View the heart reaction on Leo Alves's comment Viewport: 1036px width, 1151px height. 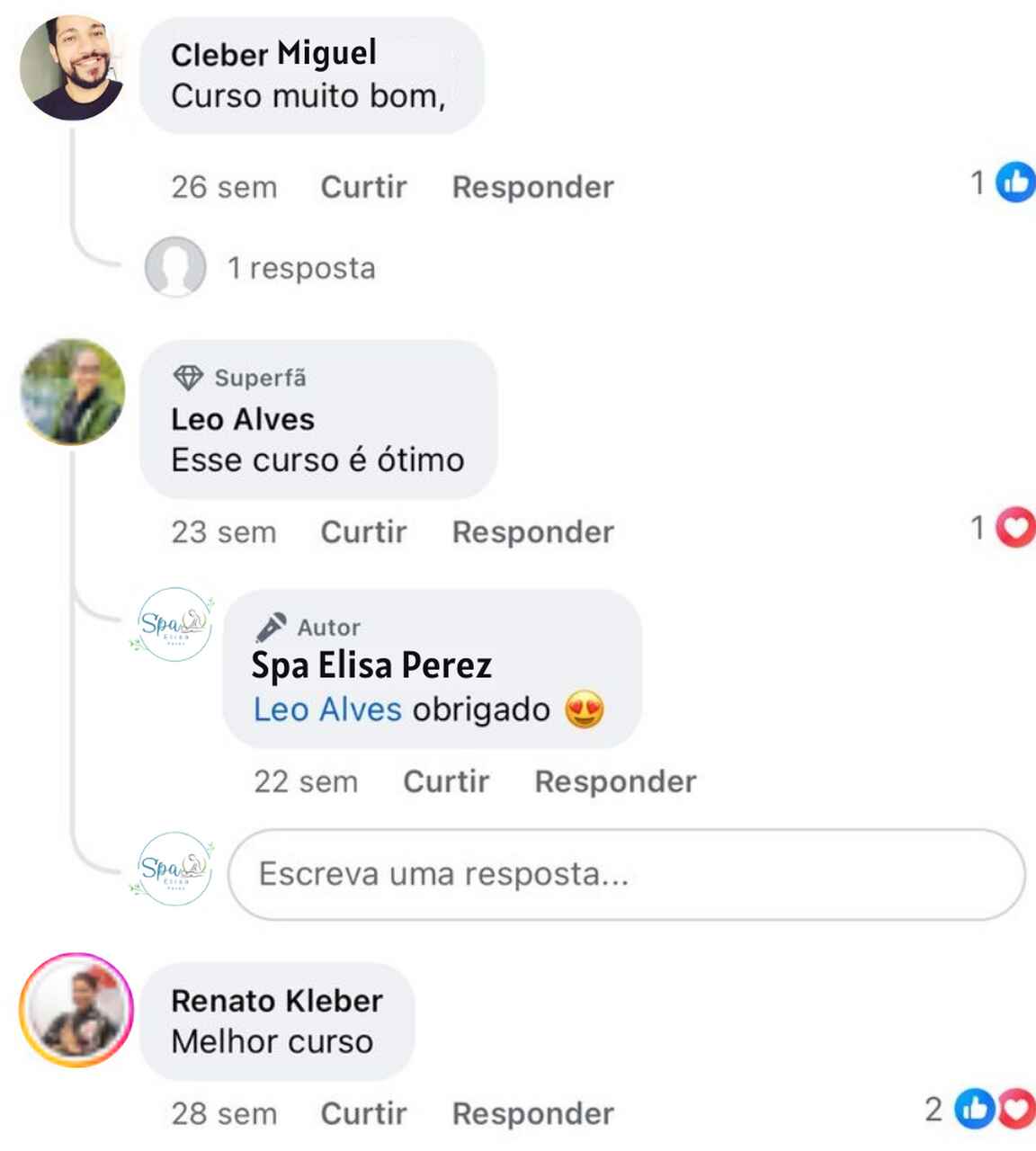(x=1014, y=528)
